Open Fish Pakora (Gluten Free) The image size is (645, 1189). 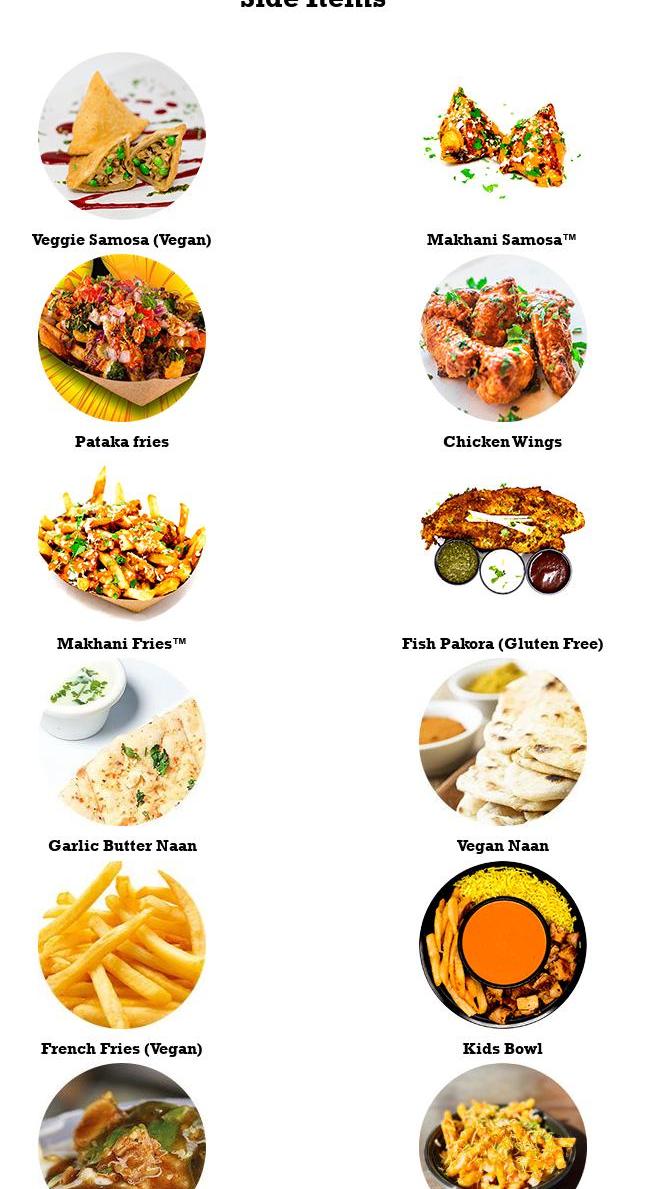(x=502, y=541)
